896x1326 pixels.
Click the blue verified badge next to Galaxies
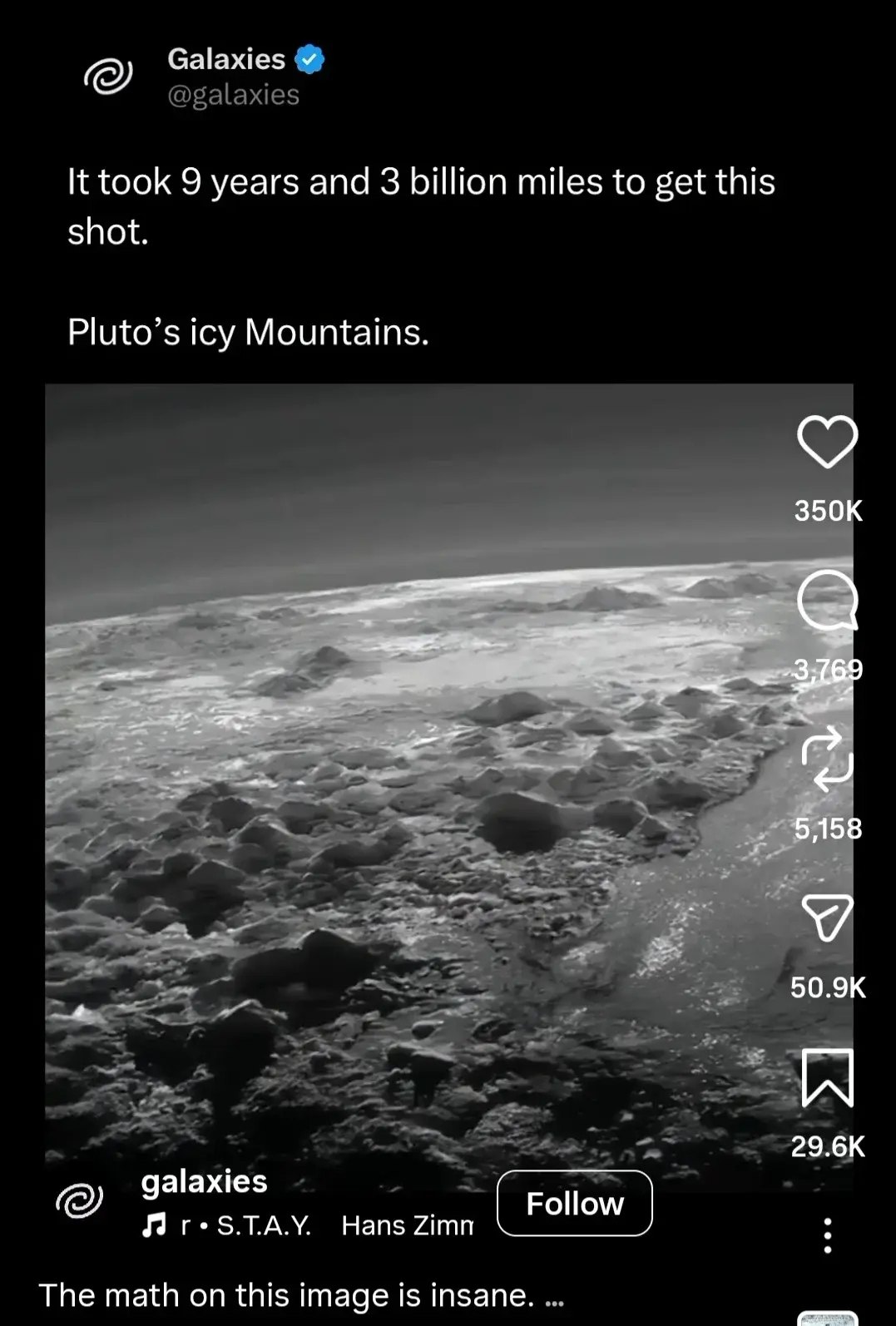pos(309,59)
